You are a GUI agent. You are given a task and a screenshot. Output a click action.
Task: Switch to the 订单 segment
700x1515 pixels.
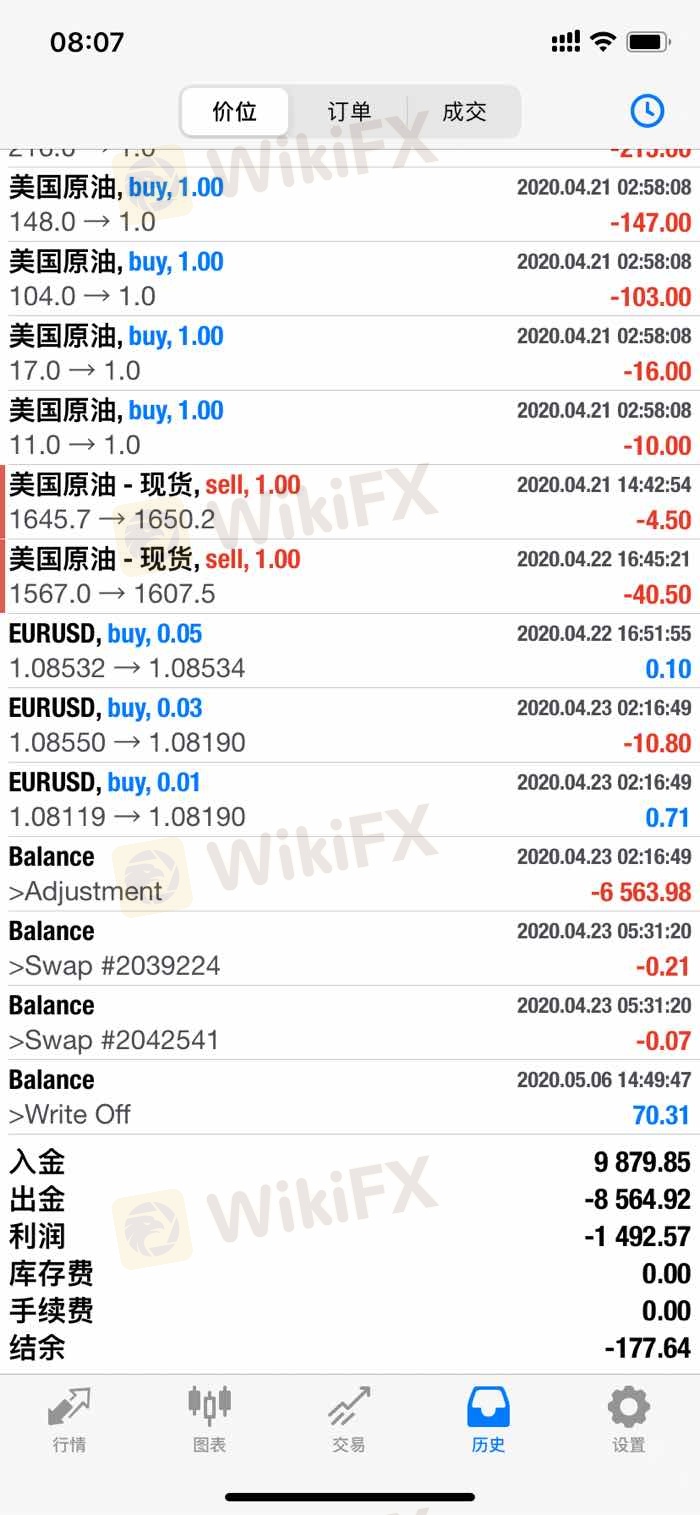pos(349,111)
